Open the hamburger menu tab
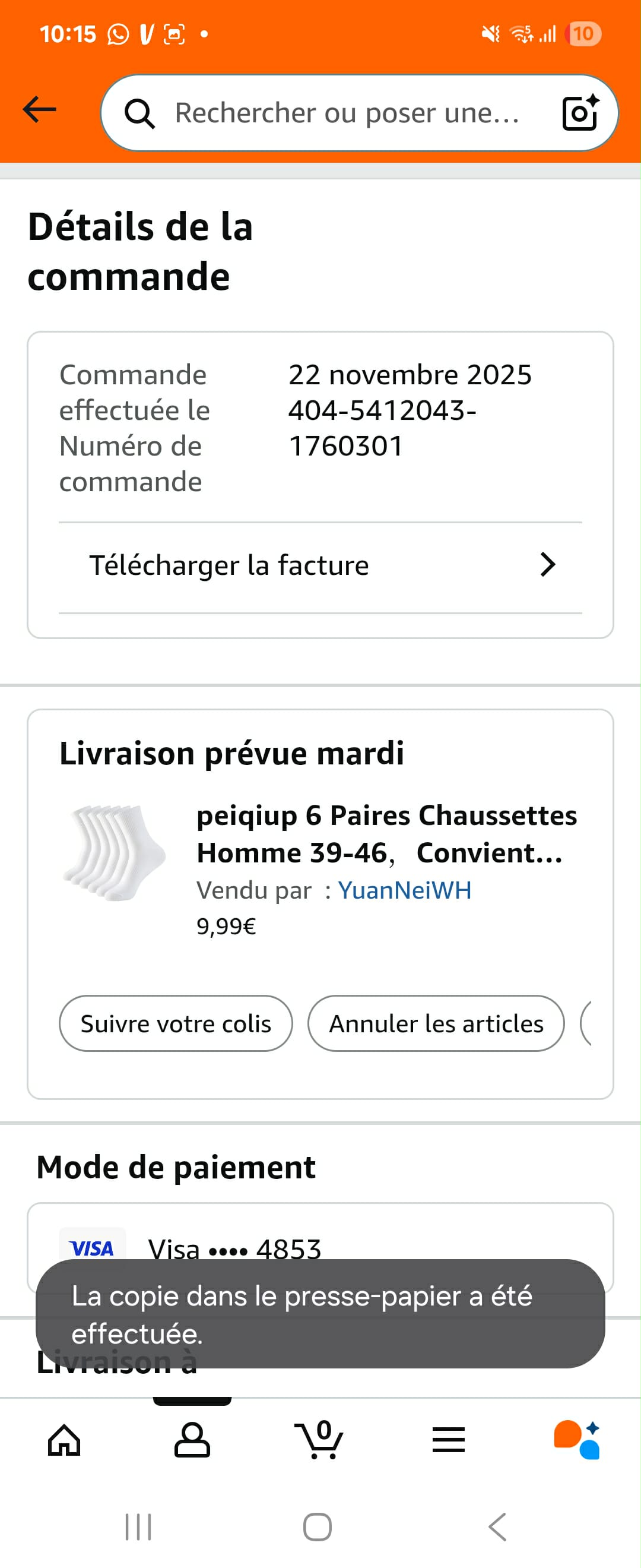This screenshot has width=641, height=1568. point(449,1440)
